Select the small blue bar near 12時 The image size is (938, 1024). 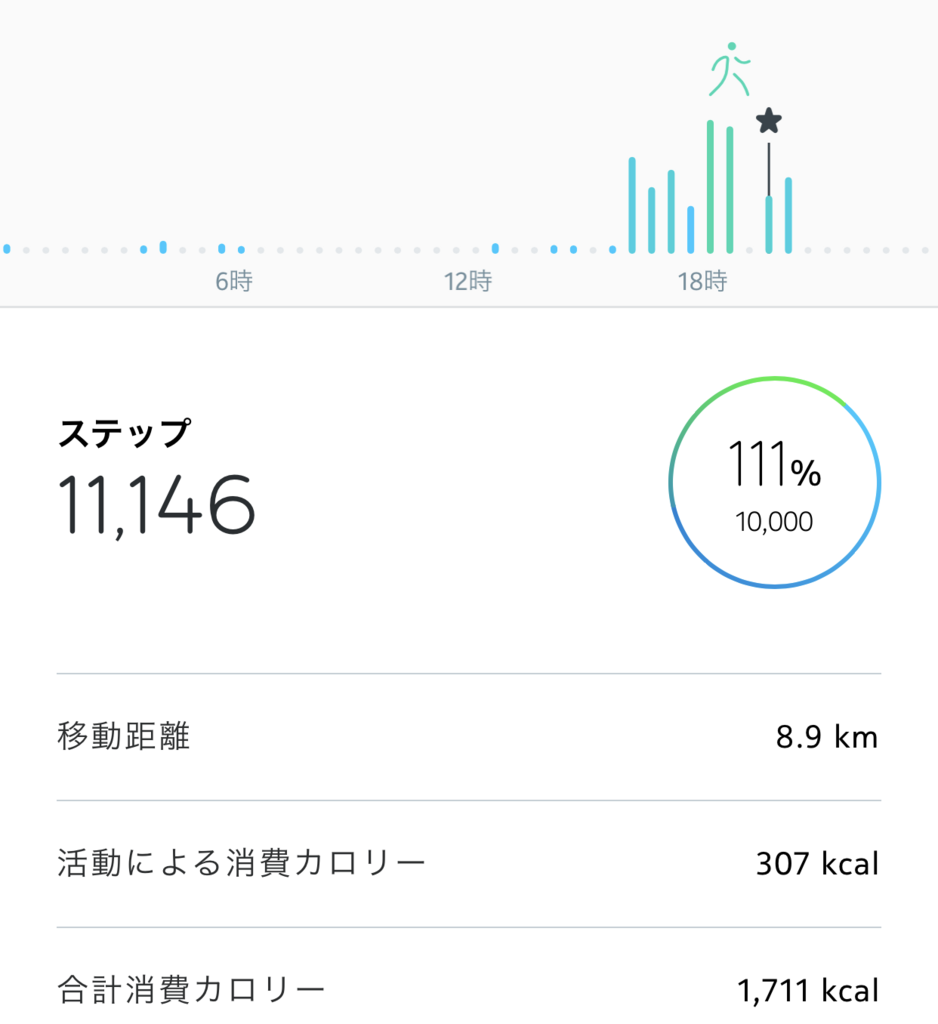point(497,245)
